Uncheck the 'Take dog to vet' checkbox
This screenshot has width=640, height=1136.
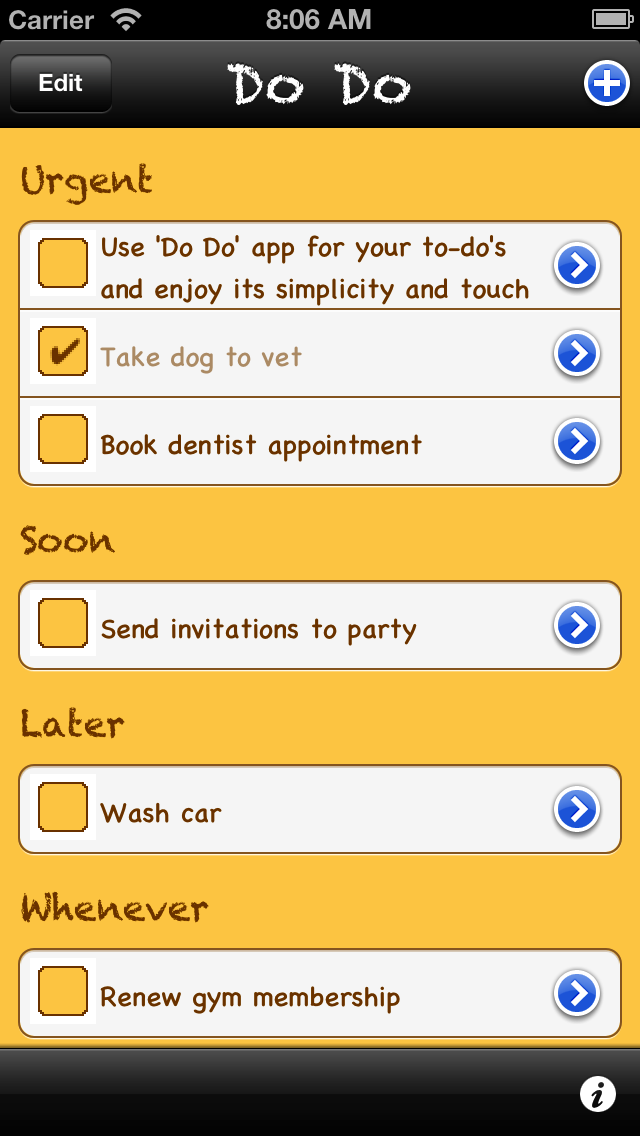click(x=63, y=351)
